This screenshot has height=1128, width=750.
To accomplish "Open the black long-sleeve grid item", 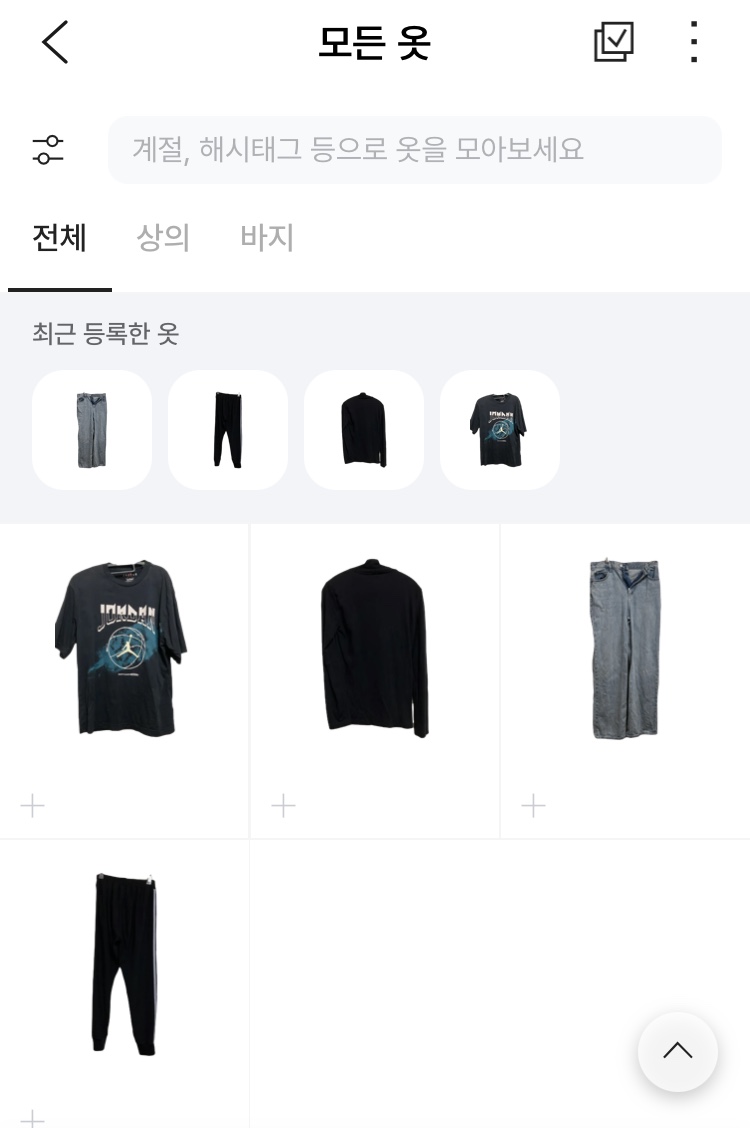I will [x=374, y=650].
